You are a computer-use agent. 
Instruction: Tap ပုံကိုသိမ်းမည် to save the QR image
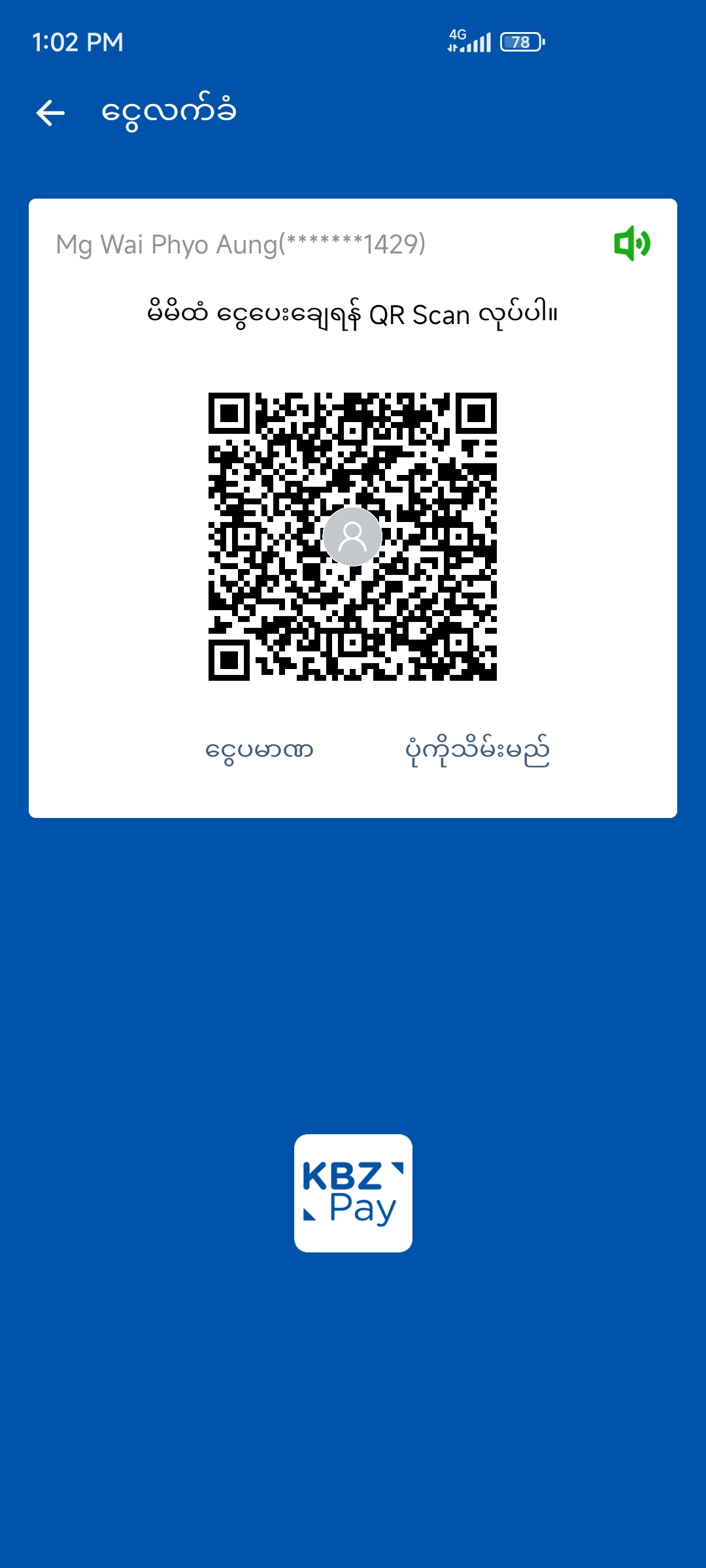(477, 750)
